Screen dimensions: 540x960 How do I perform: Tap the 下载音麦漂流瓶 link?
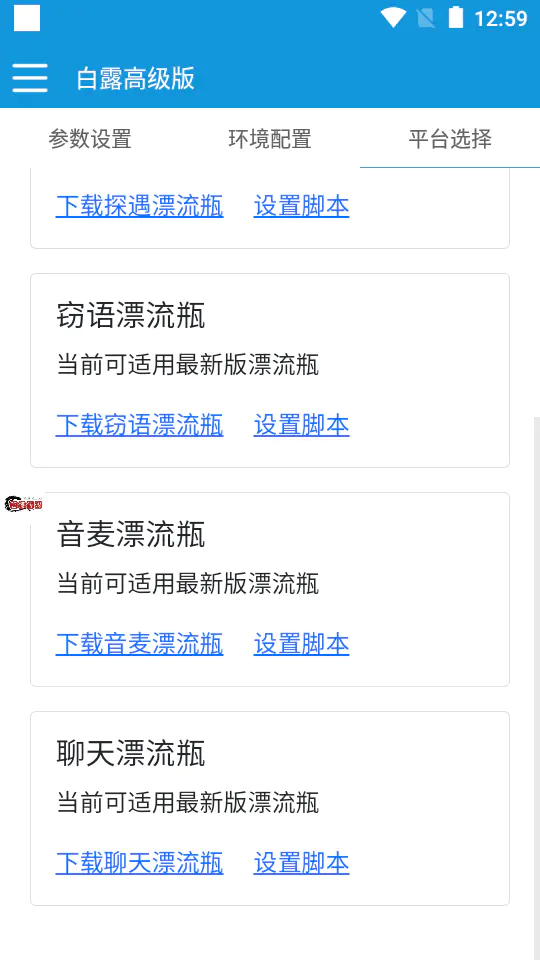[140, 644]
